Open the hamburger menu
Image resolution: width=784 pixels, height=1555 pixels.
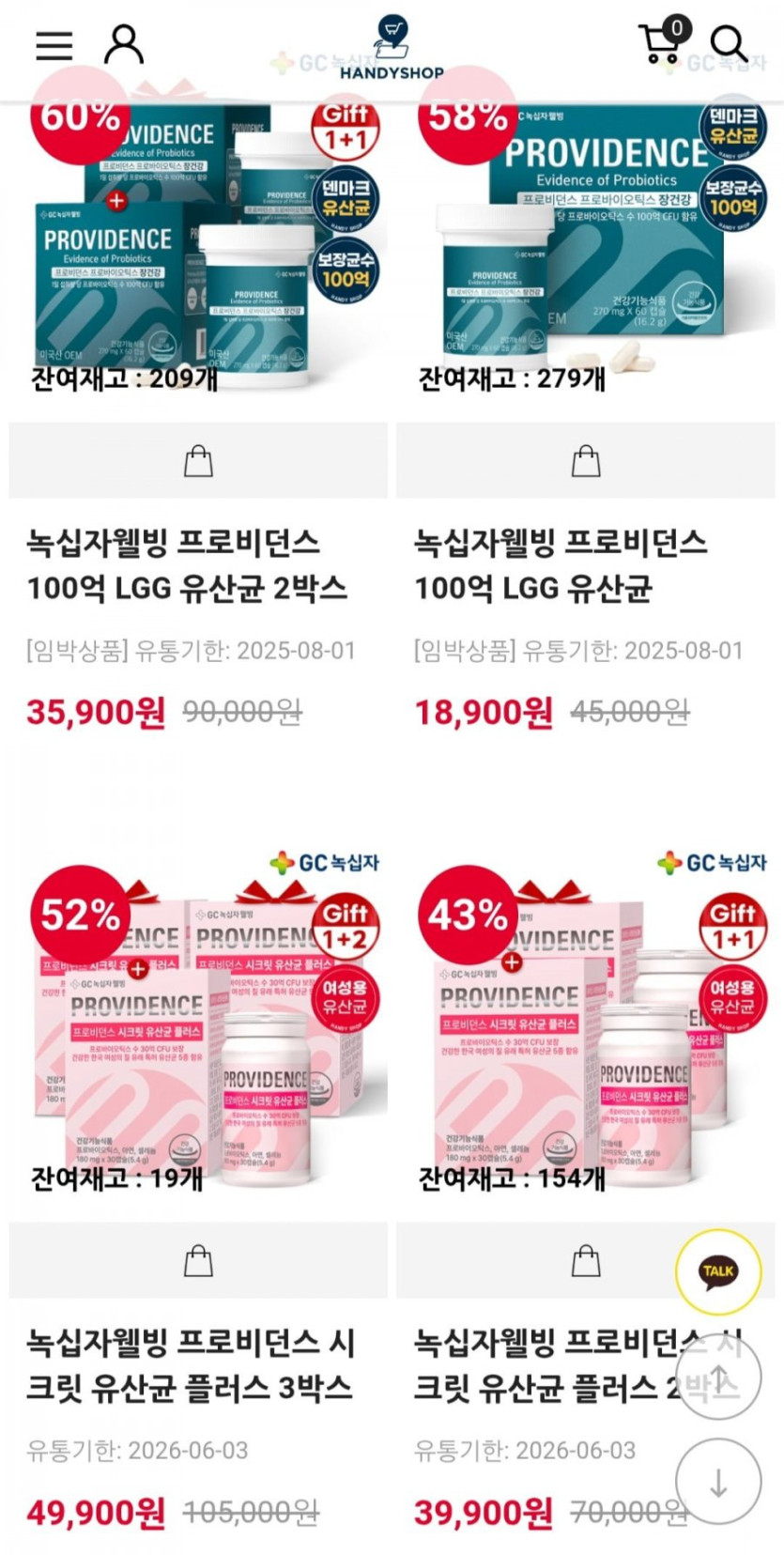click(x=54, y=45)
